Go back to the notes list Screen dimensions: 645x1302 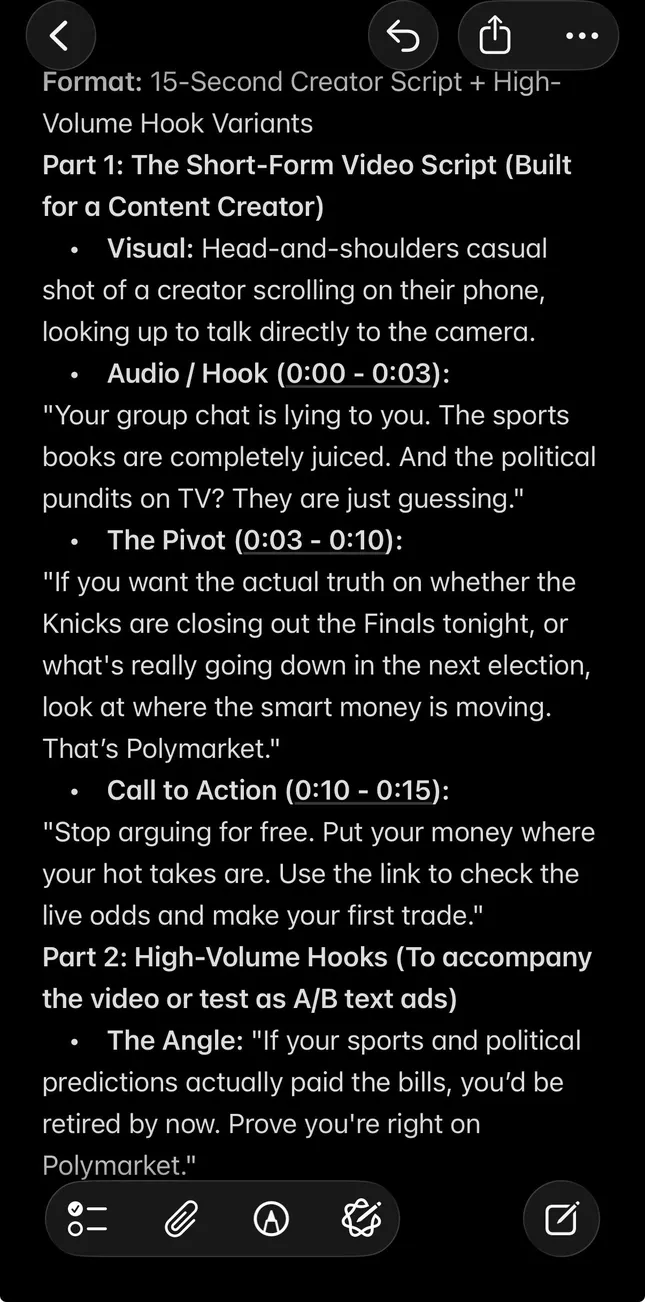click(60, 37)
